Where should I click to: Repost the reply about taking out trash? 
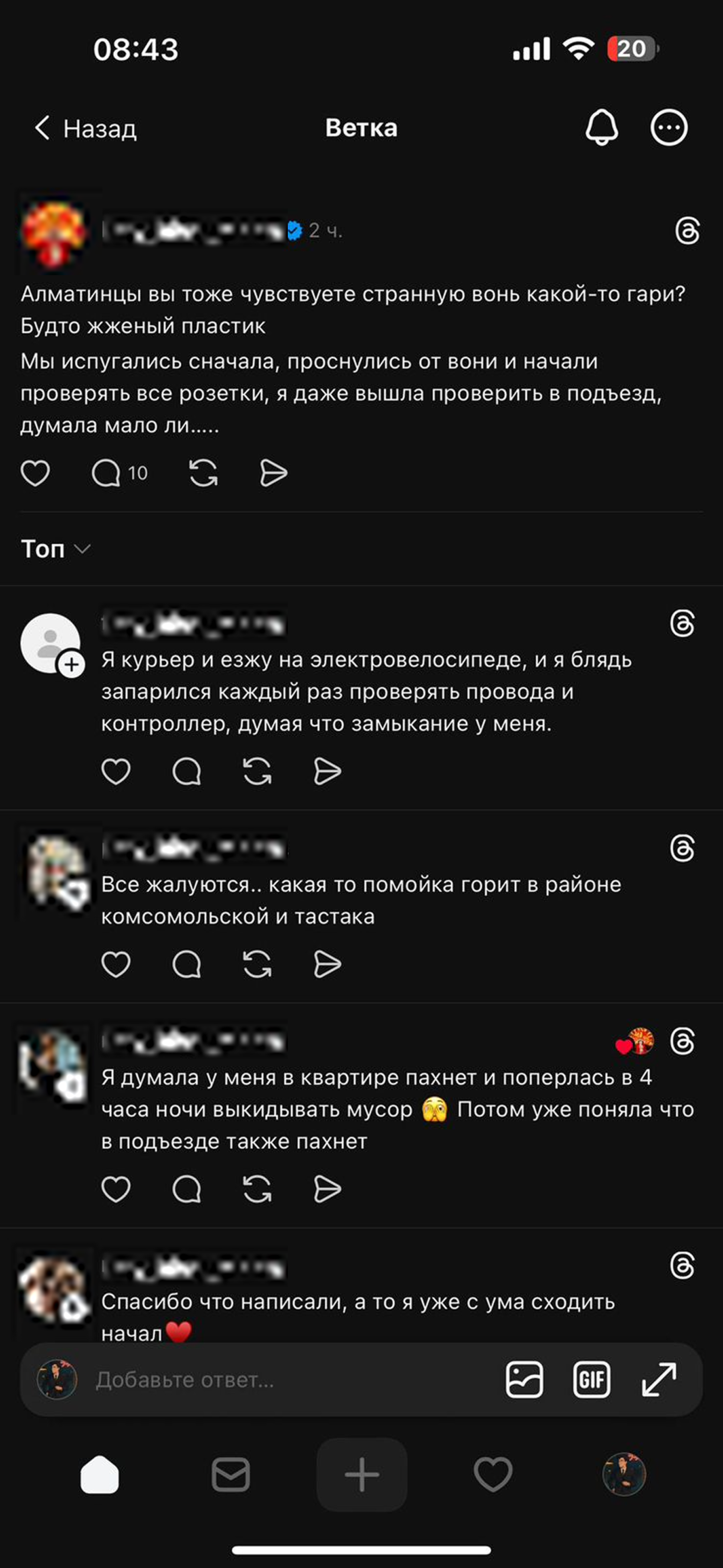click(257, 1189)
